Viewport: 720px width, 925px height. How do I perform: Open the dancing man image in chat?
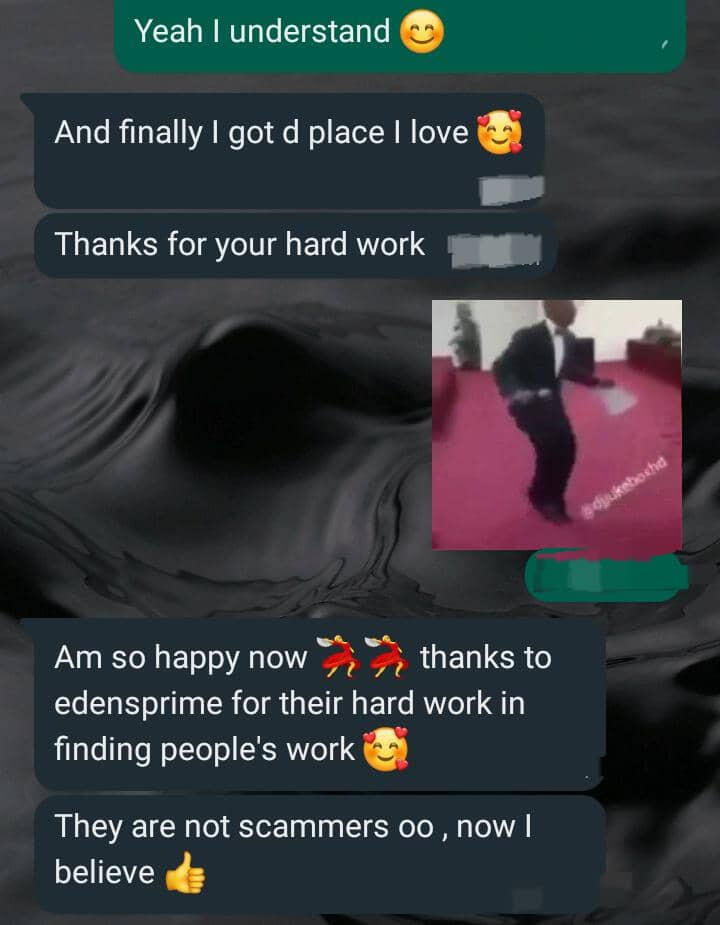(556, 425)
